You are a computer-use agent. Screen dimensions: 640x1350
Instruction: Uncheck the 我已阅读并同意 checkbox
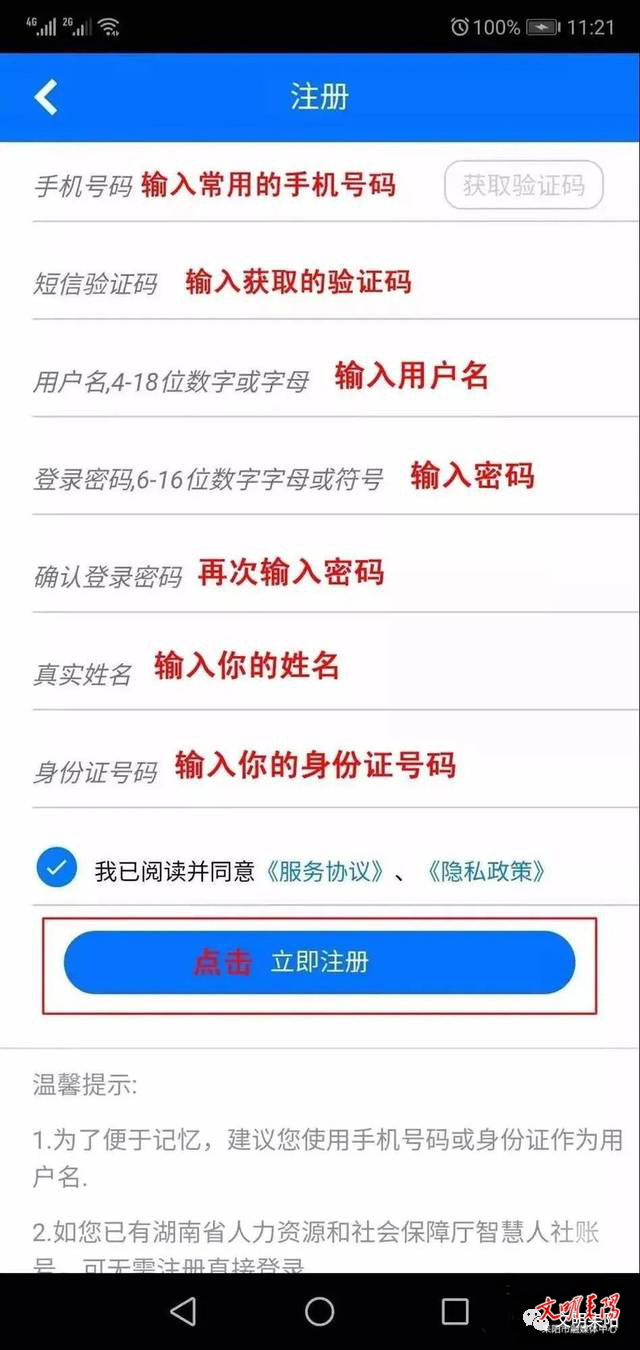tap(56, 868)
